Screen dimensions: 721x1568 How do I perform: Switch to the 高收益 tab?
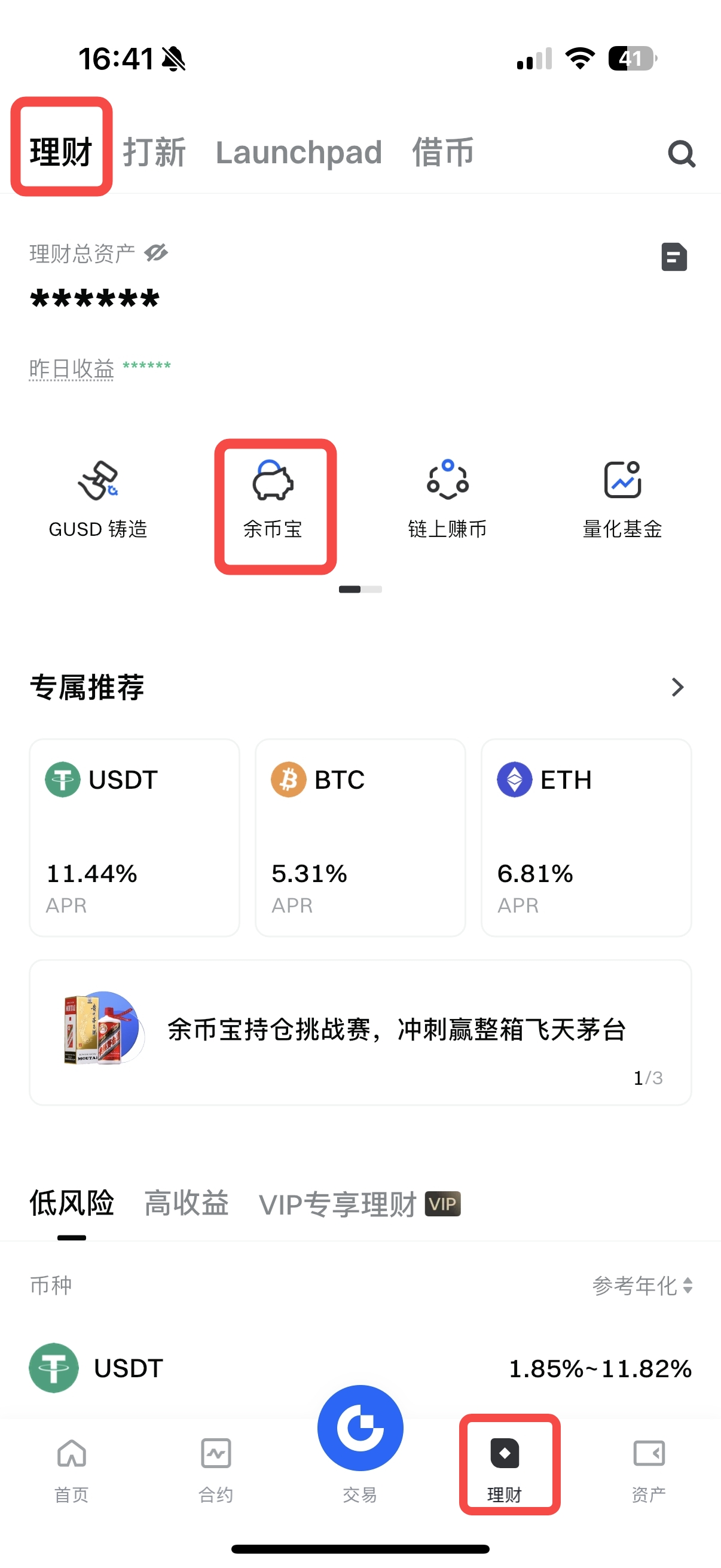[x=186, y=1203]
